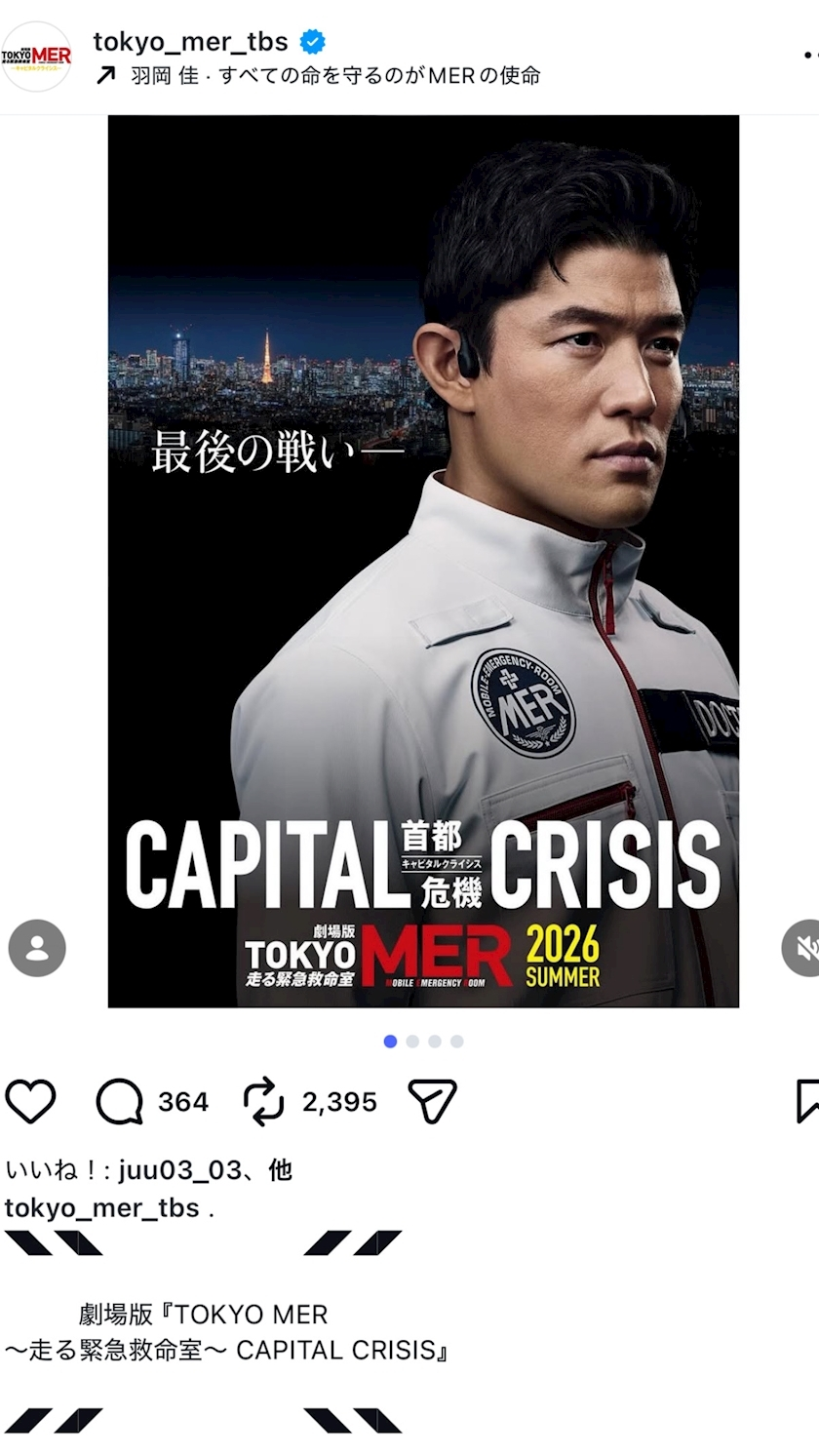Share the post via the paper plane icon

tap(432, 1101)
